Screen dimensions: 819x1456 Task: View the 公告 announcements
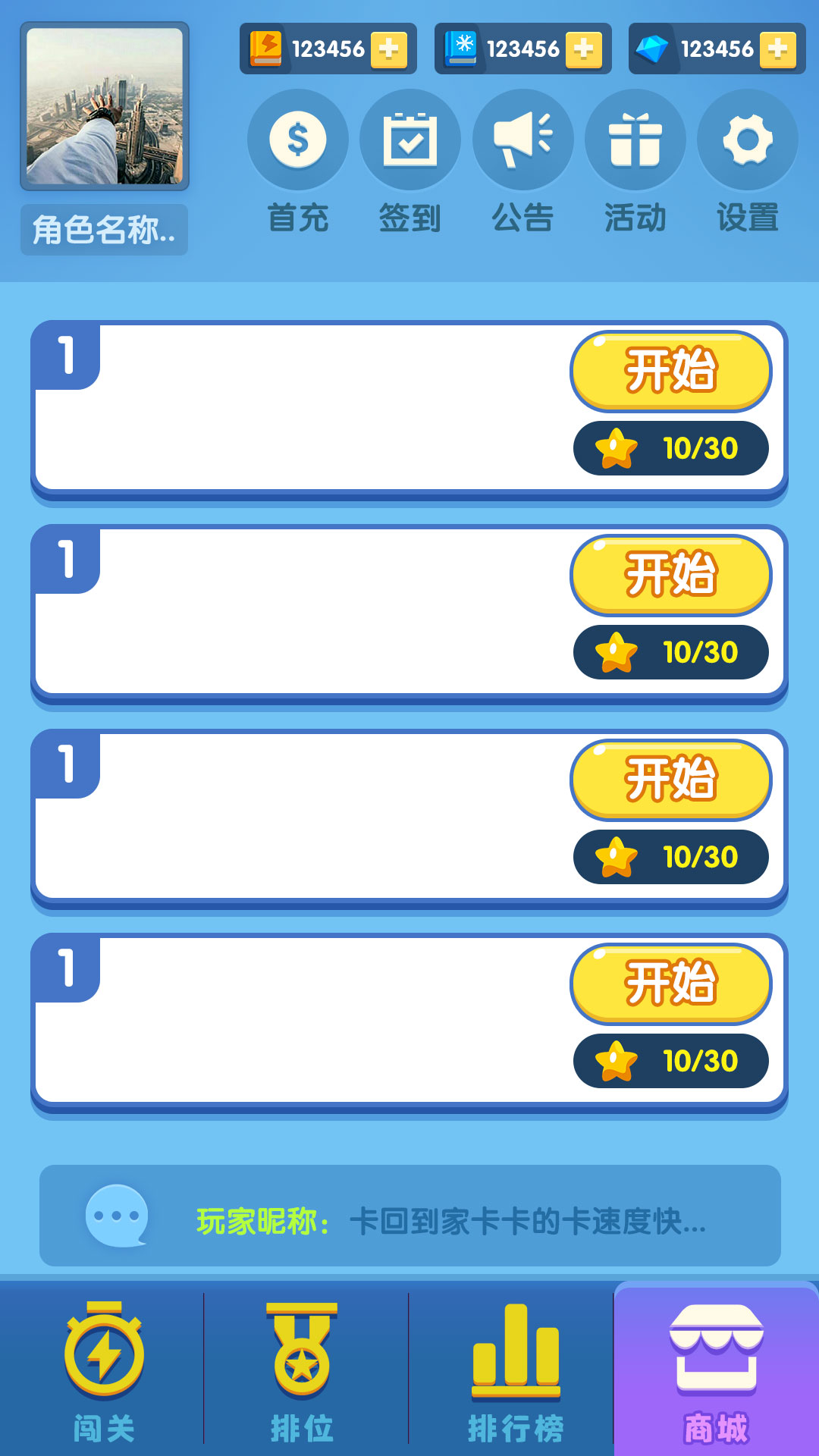522,140
